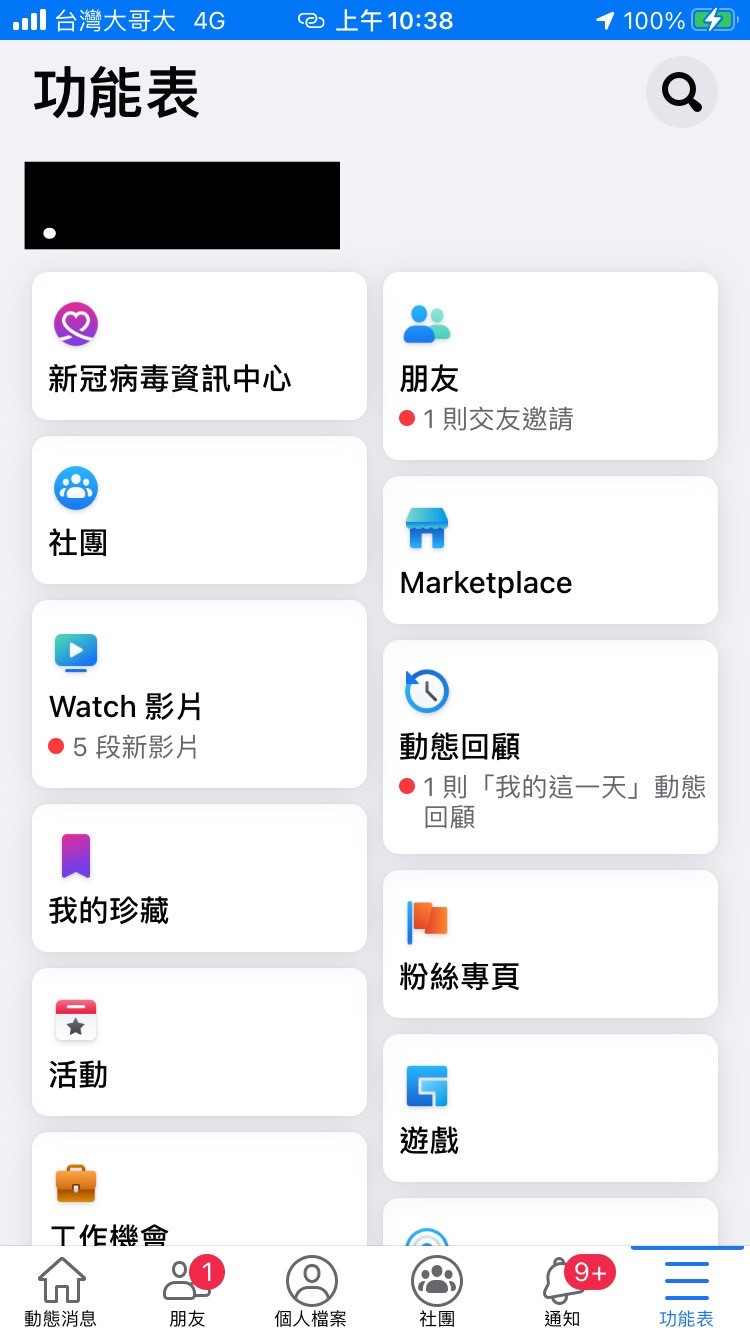The width and height of the screenshot is (750, 1334).
Task: Switch to the 社團 tab in bottom bar
Action: tap(437, 1291)
